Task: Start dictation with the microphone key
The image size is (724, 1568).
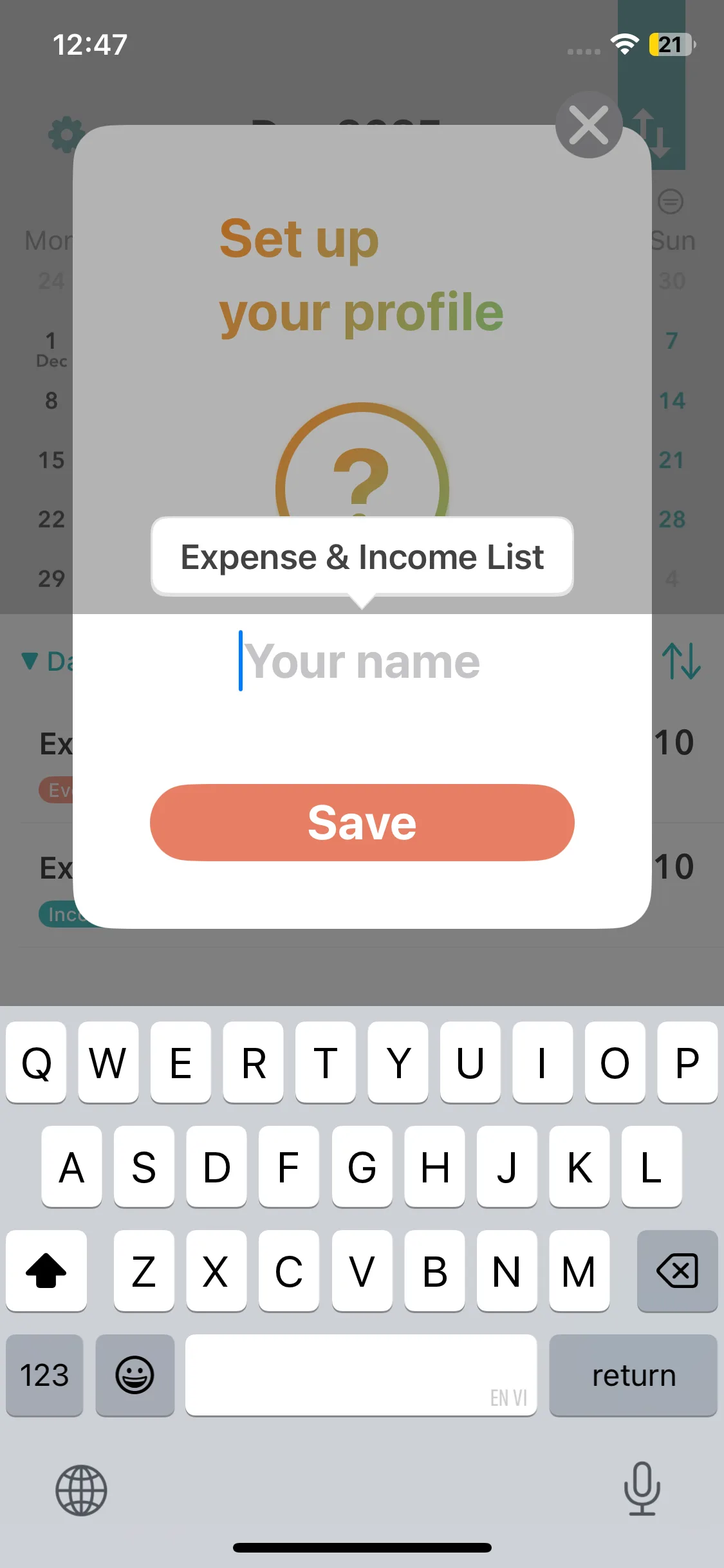Action: tap(642, 1488)
